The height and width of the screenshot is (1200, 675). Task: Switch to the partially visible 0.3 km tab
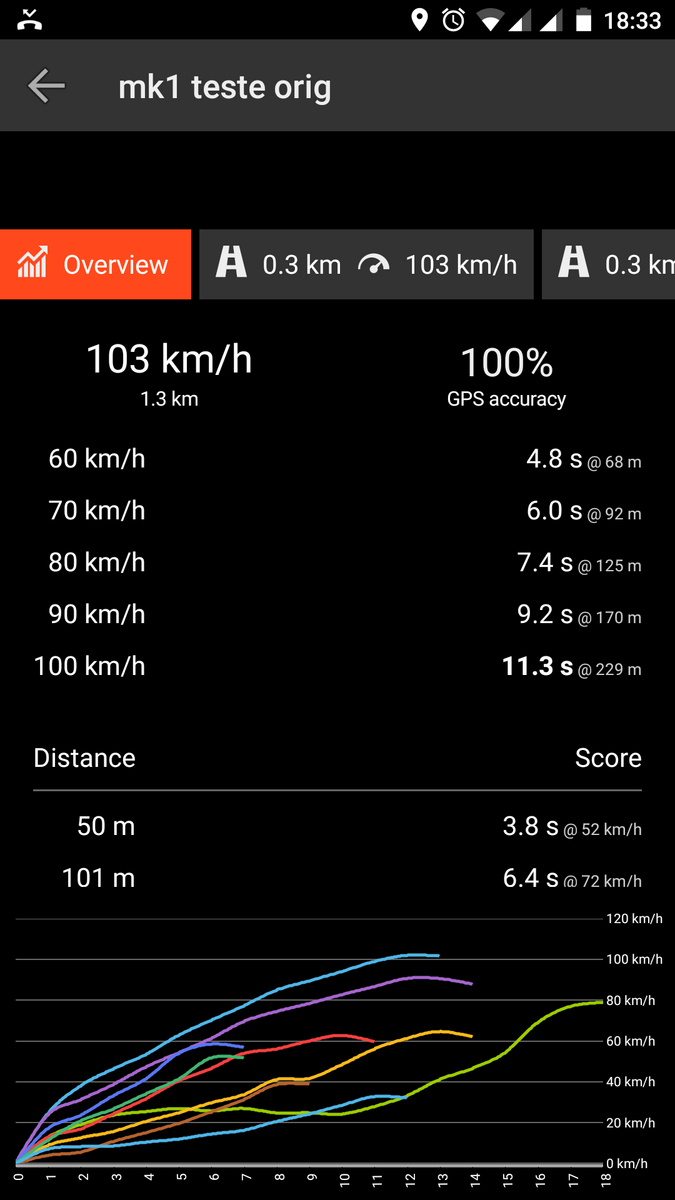(x=610, y=265)
